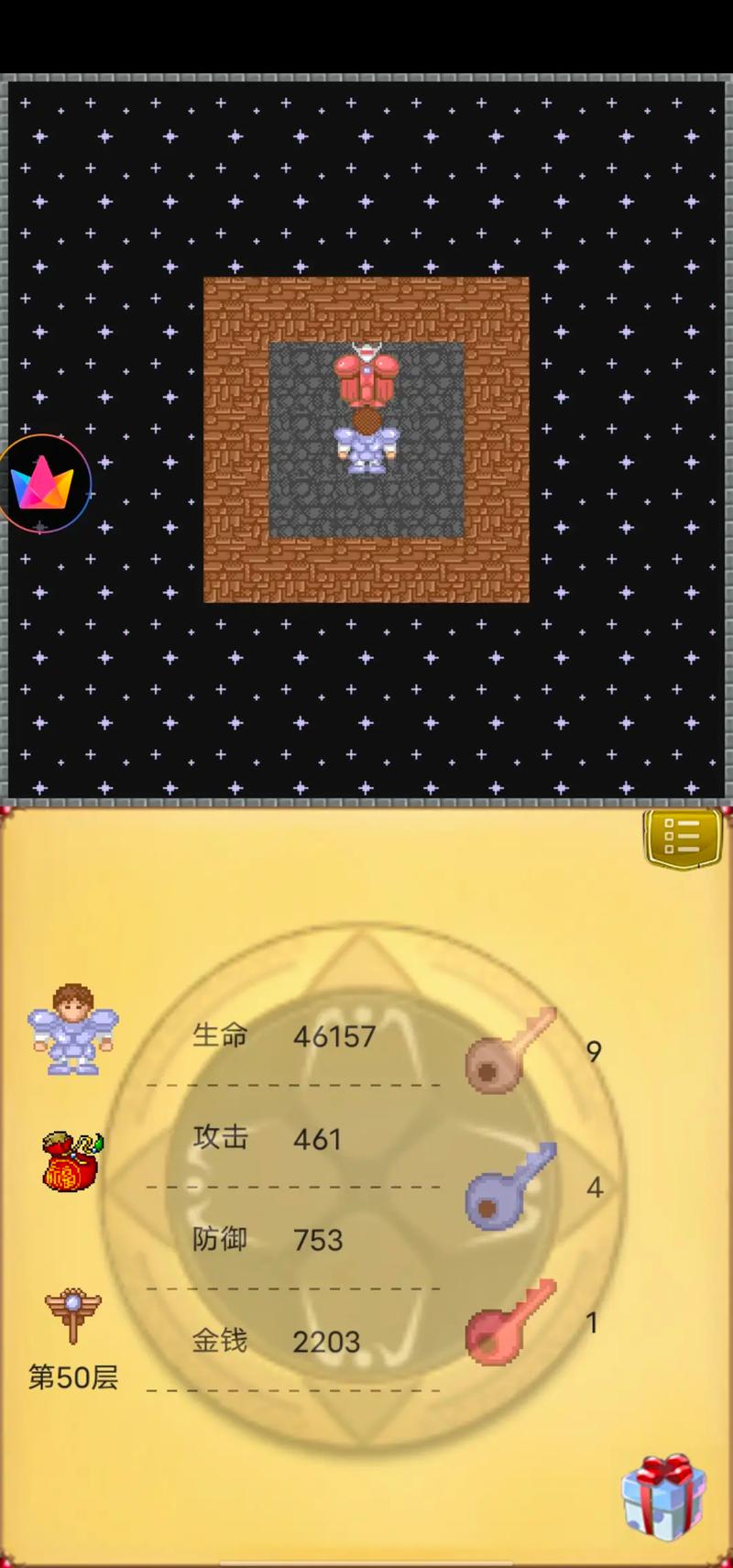Viewport: 733px width, 1568px height.
Task: Tap the floating crown icon
Action: point(42,484)
